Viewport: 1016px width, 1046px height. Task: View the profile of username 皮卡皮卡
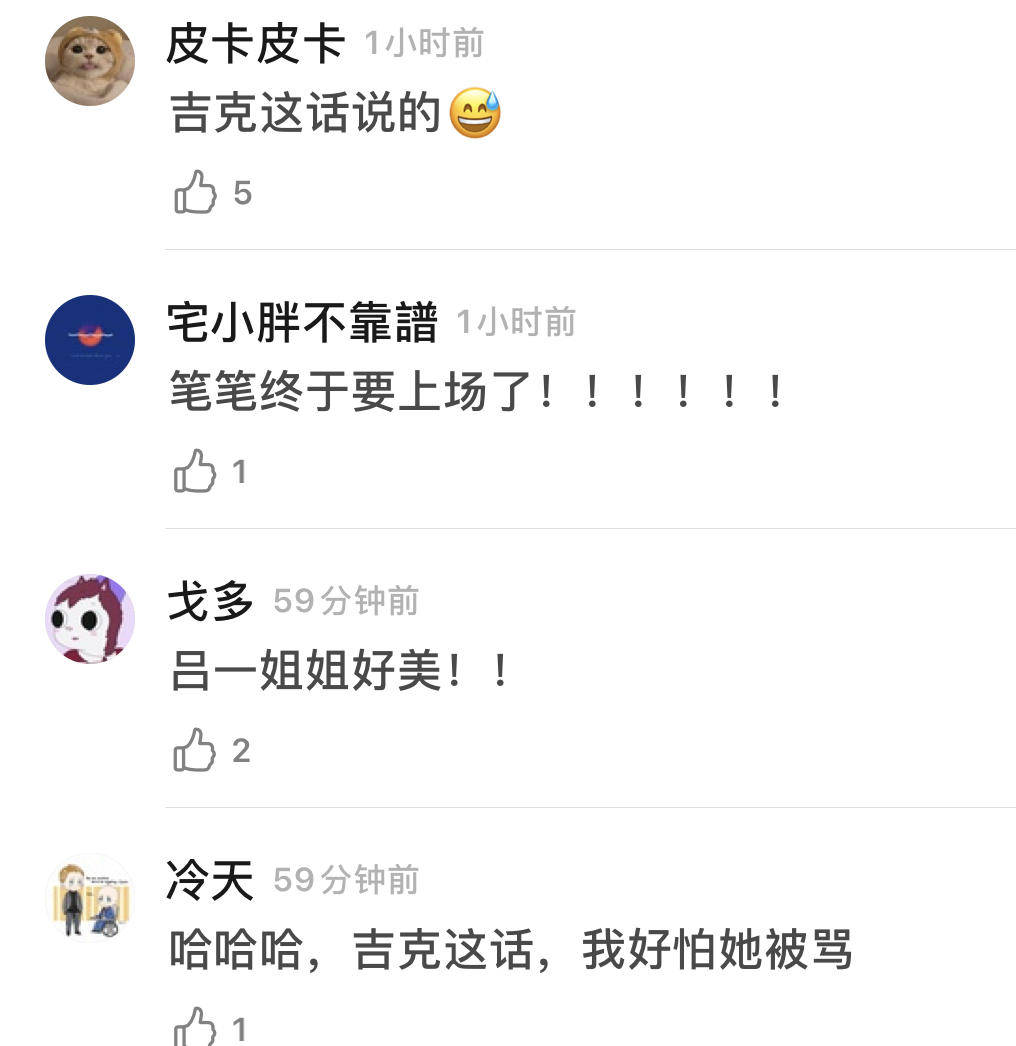(x=256, y=44)
